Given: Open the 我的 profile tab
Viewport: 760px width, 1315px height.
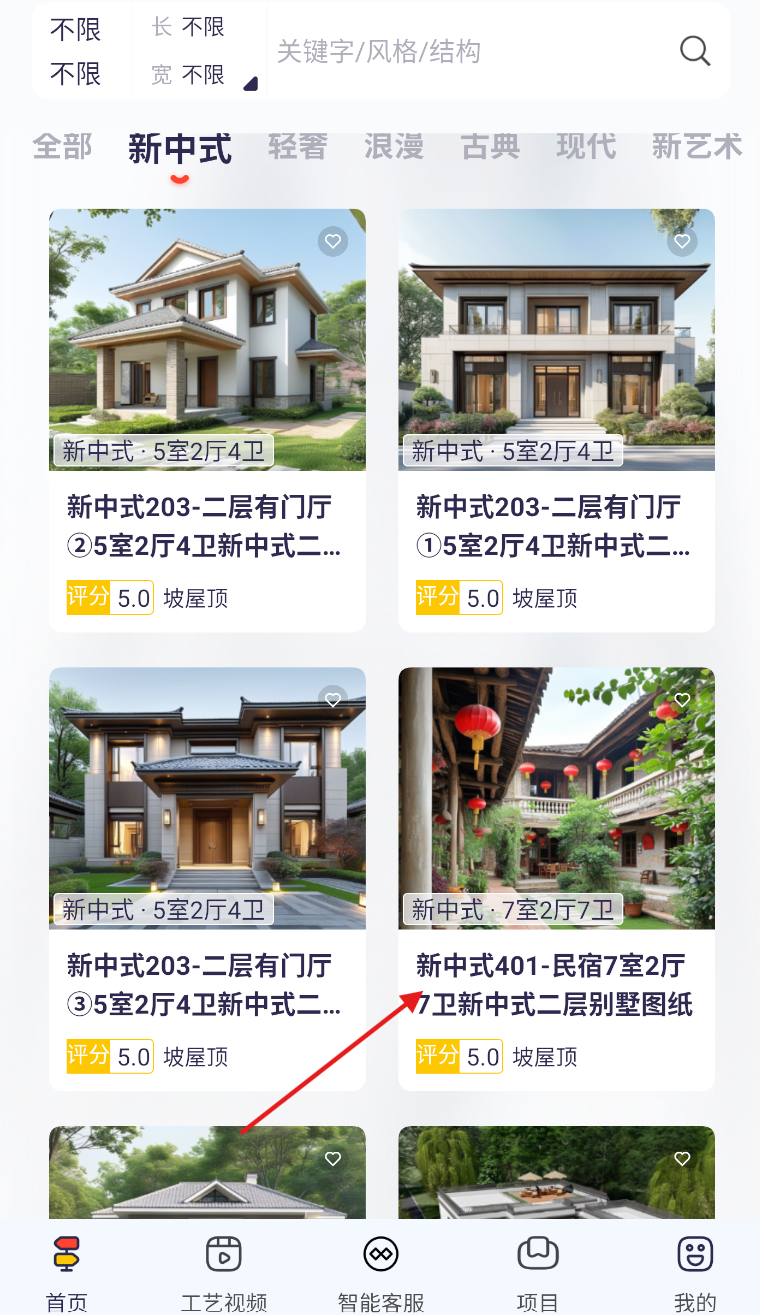Looking at the screenshot, I should tap(695, 1272).
